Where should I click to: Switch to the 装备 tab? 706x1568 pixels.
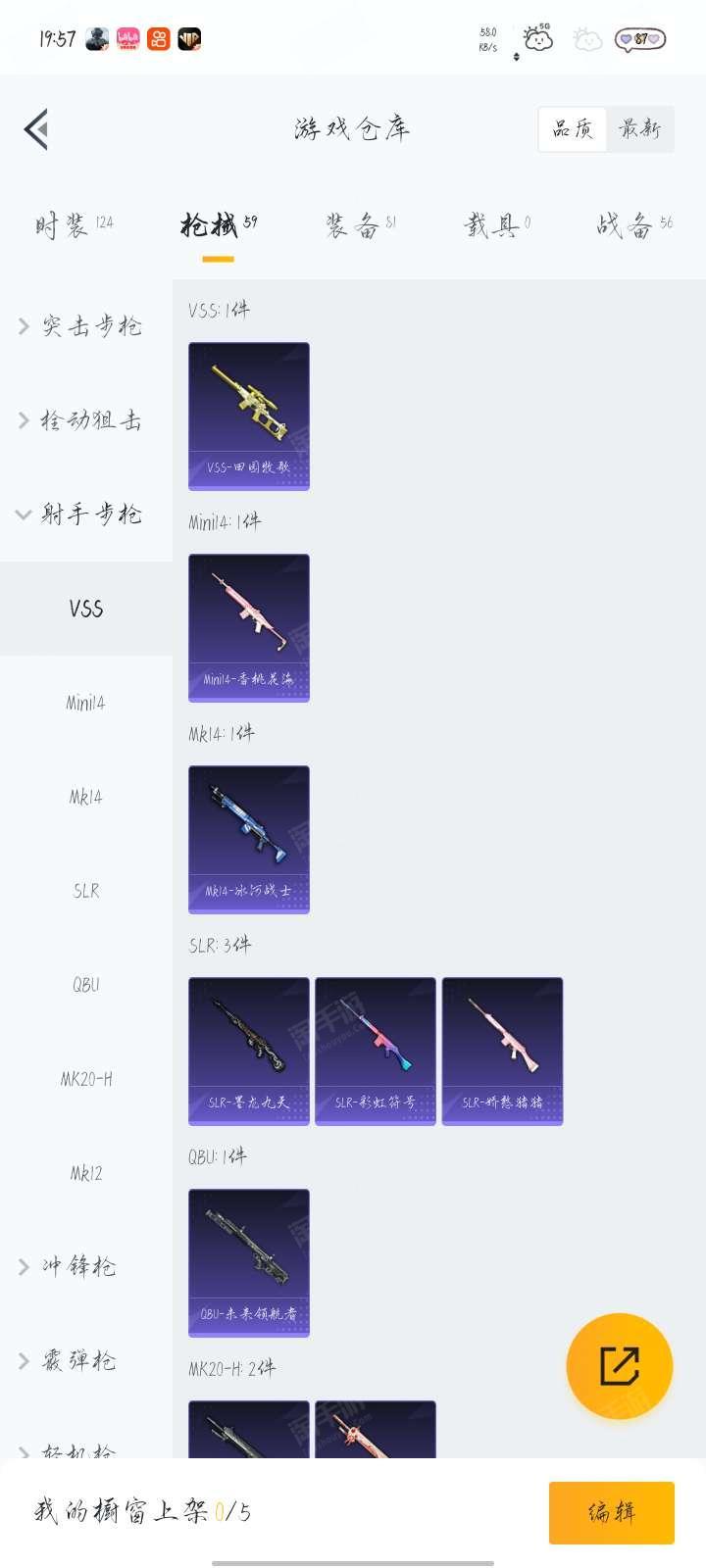(361, 225)
